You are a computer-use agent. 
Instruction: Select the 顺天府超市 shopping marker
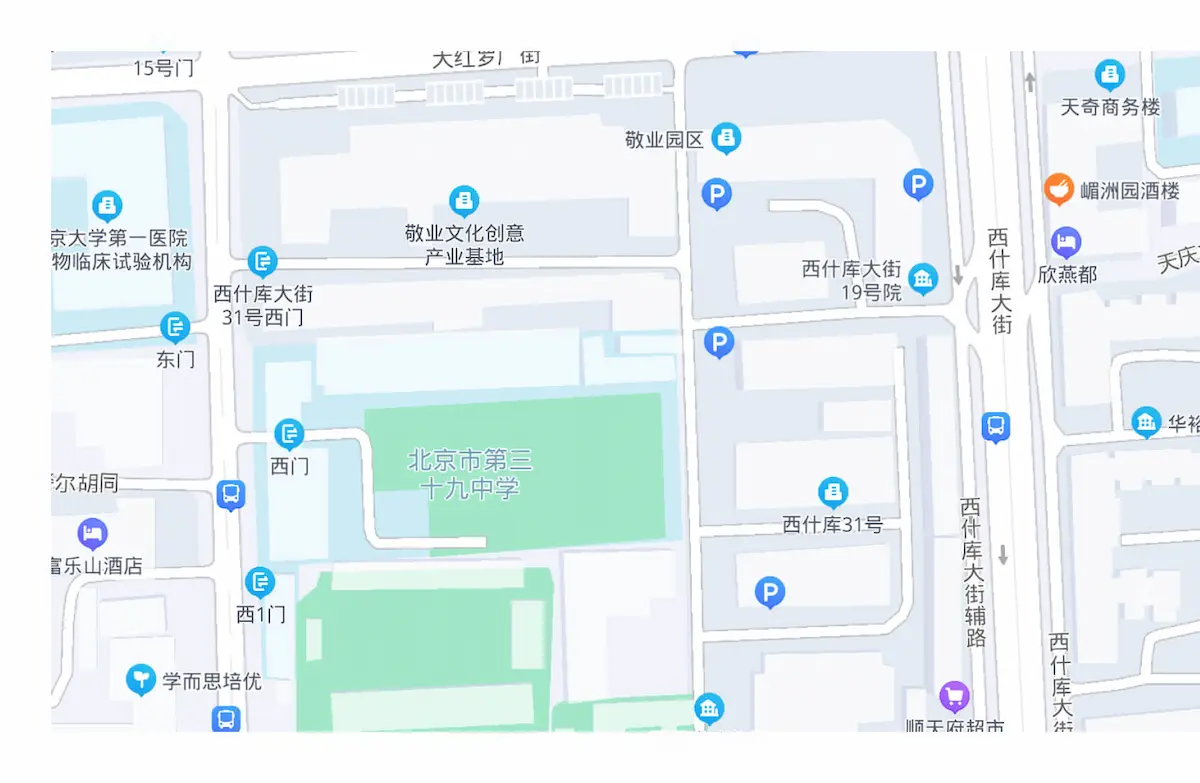click(954, 696)
